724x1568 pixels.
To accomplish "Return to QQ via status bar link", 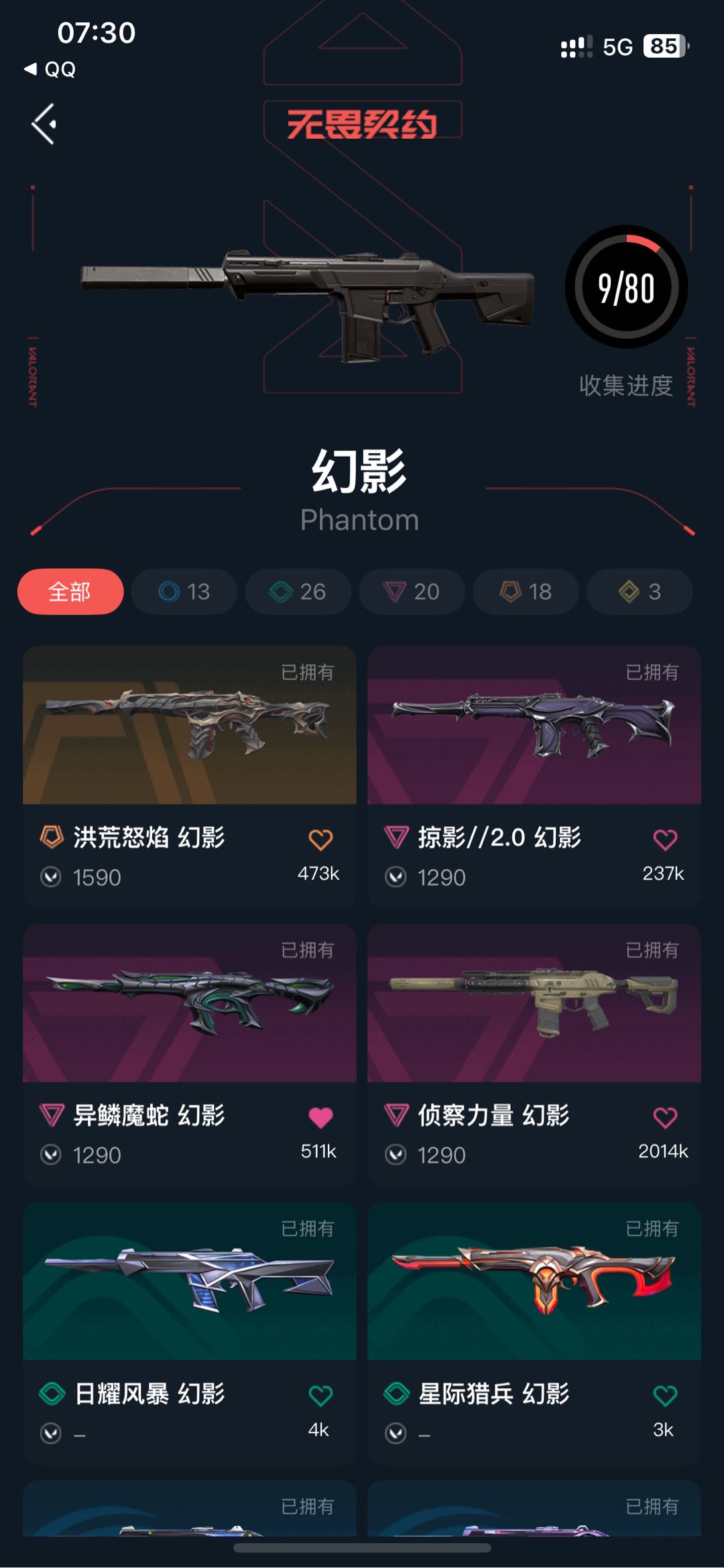I will [x=50, y=69].
